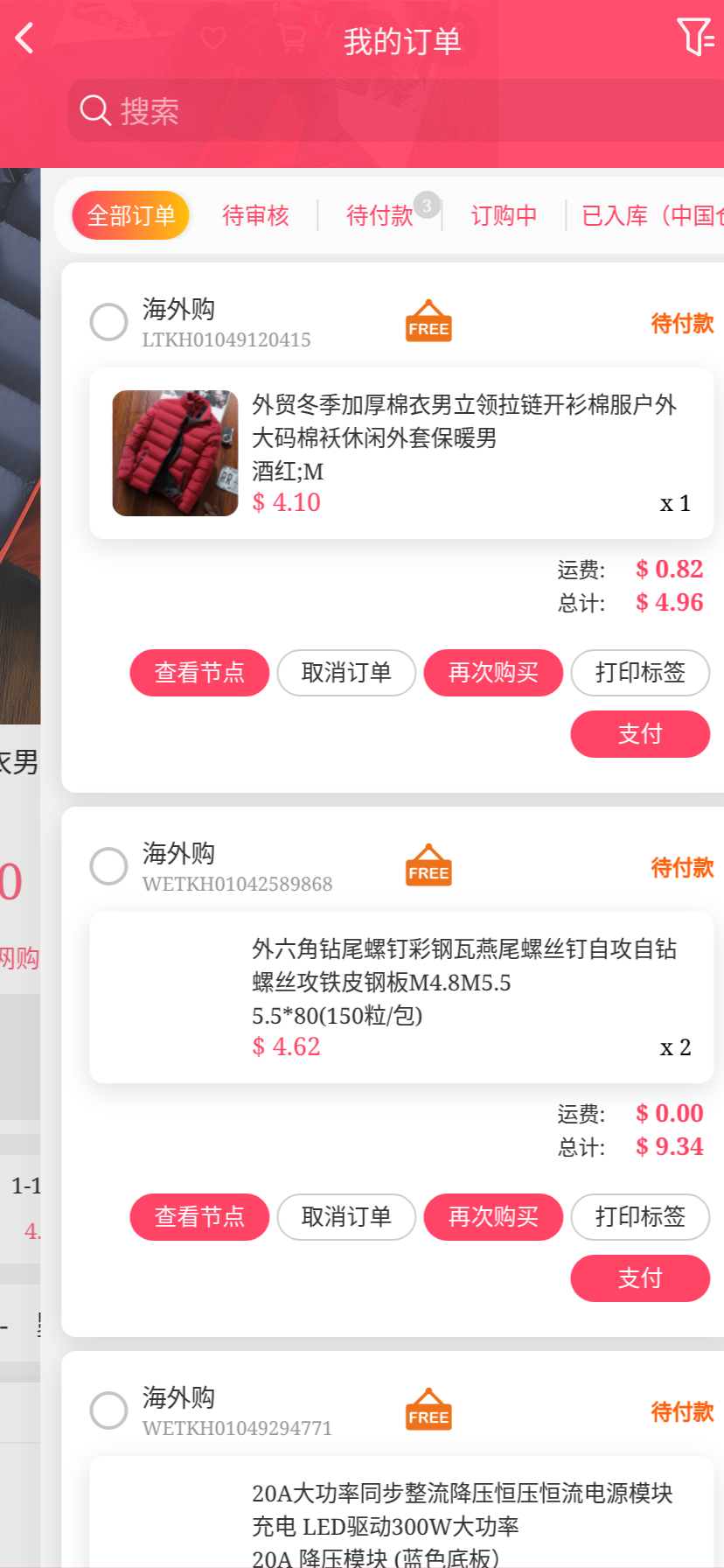
Task: Go back from My Orders
Action: click(25, 38)
